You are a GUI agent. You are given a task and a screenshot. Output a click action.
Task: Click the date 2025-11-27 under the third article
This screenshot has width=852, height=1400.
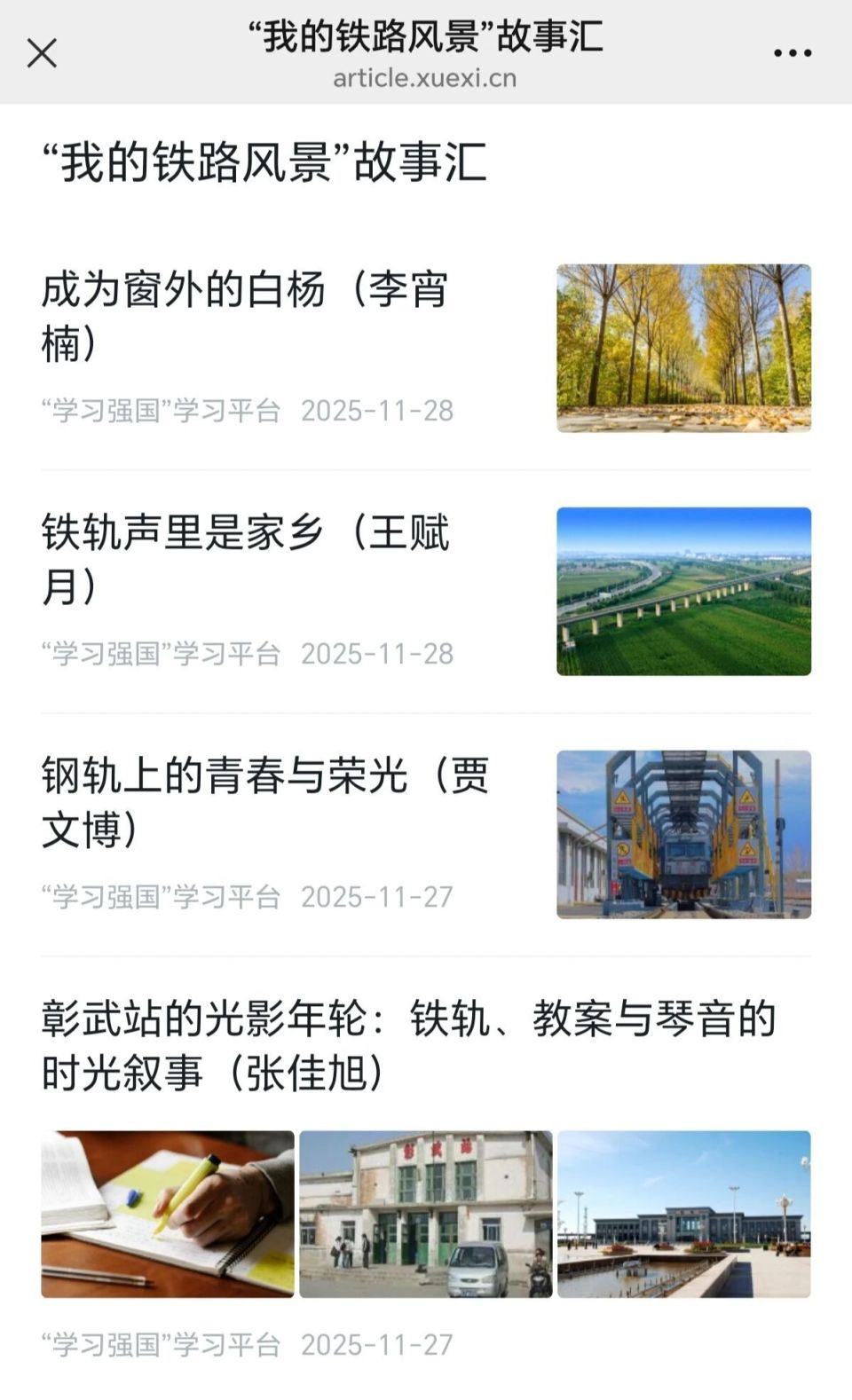(377, 897)
